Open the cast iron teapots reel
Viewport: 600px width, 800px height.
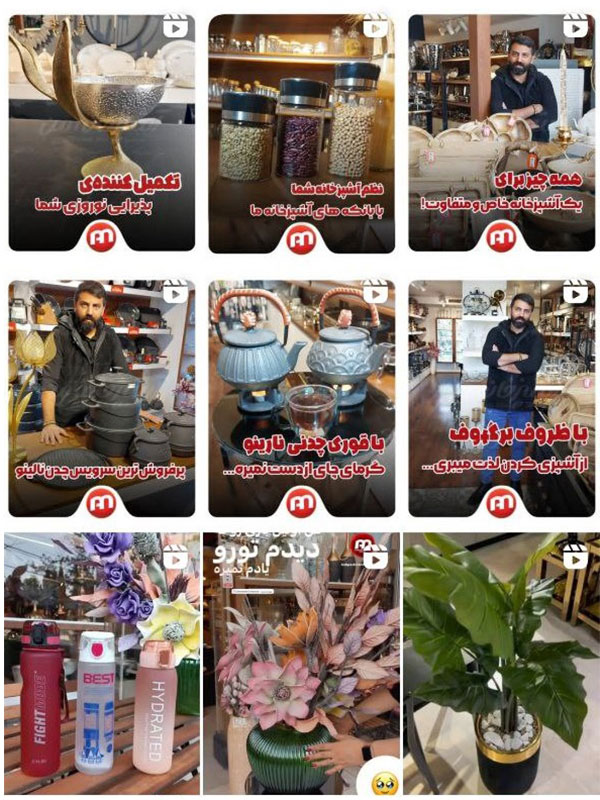point(301,397)
